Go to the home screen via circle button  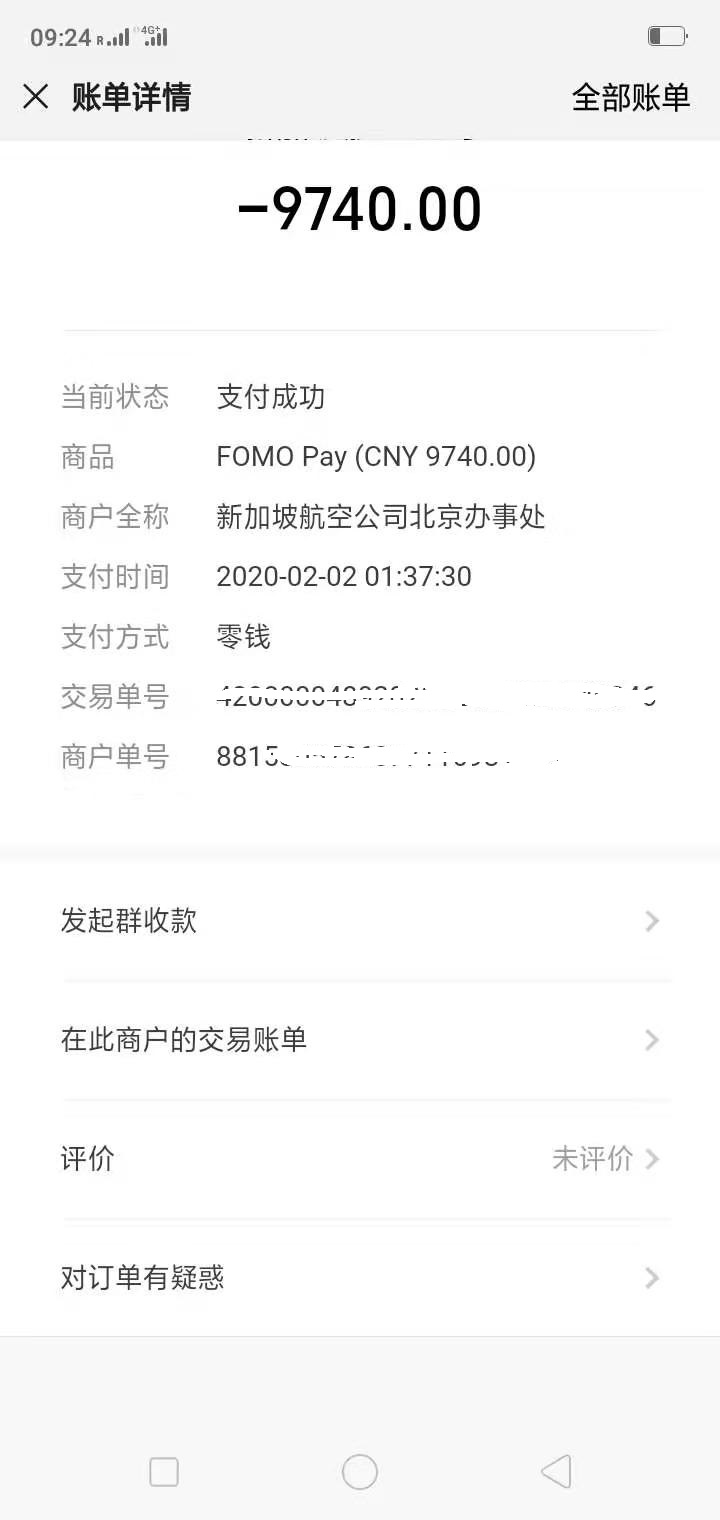(360, 1472)
